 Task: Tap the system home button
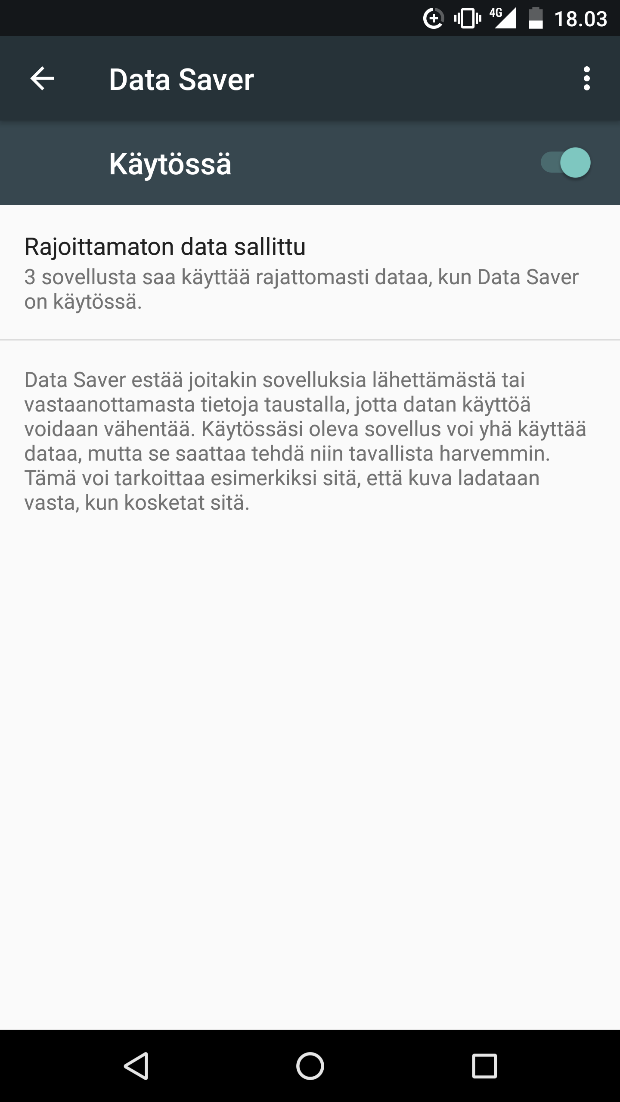click(310, 1065)
